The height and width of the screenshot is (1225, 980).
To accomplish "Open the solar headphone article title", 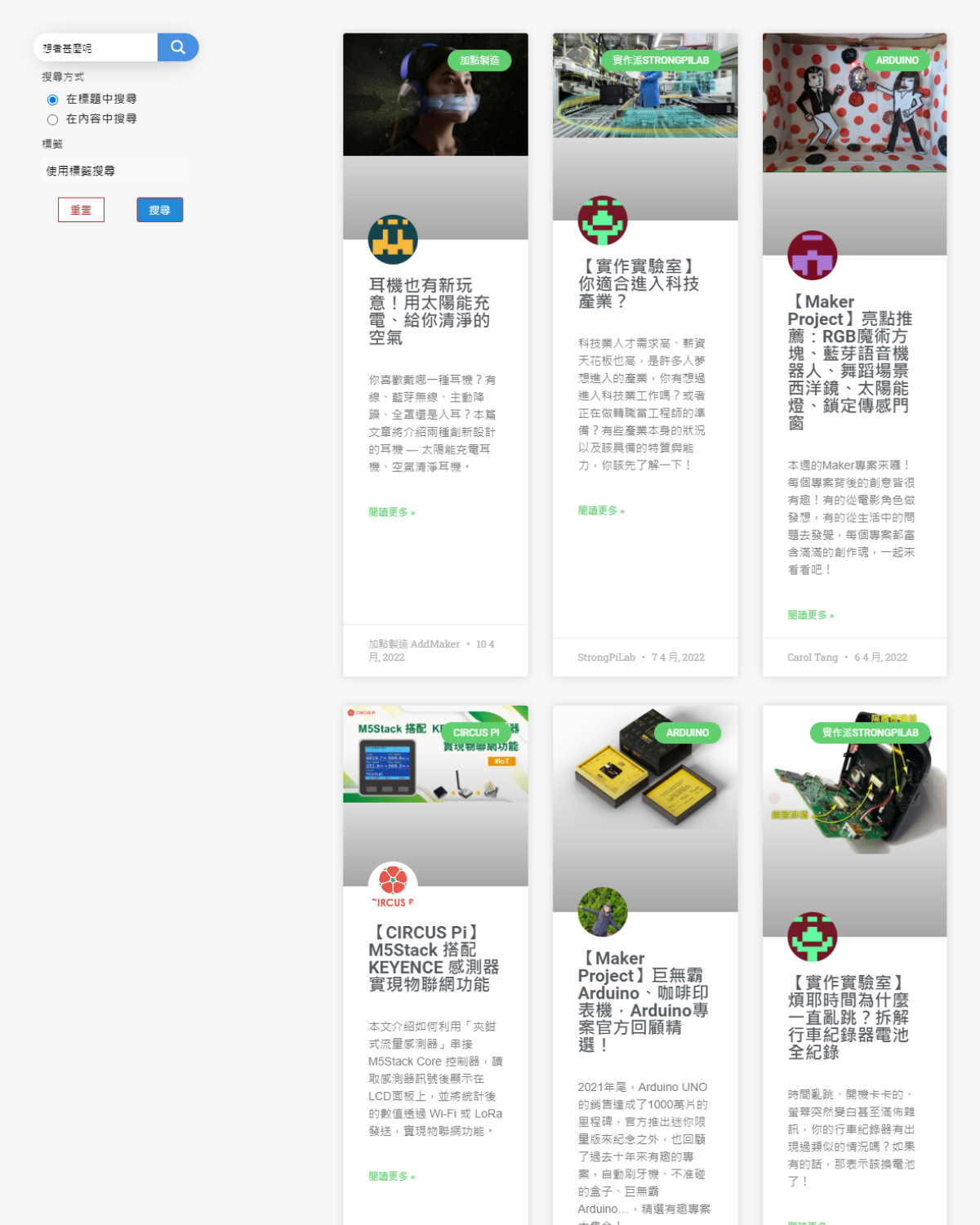I will click(429, 311).
